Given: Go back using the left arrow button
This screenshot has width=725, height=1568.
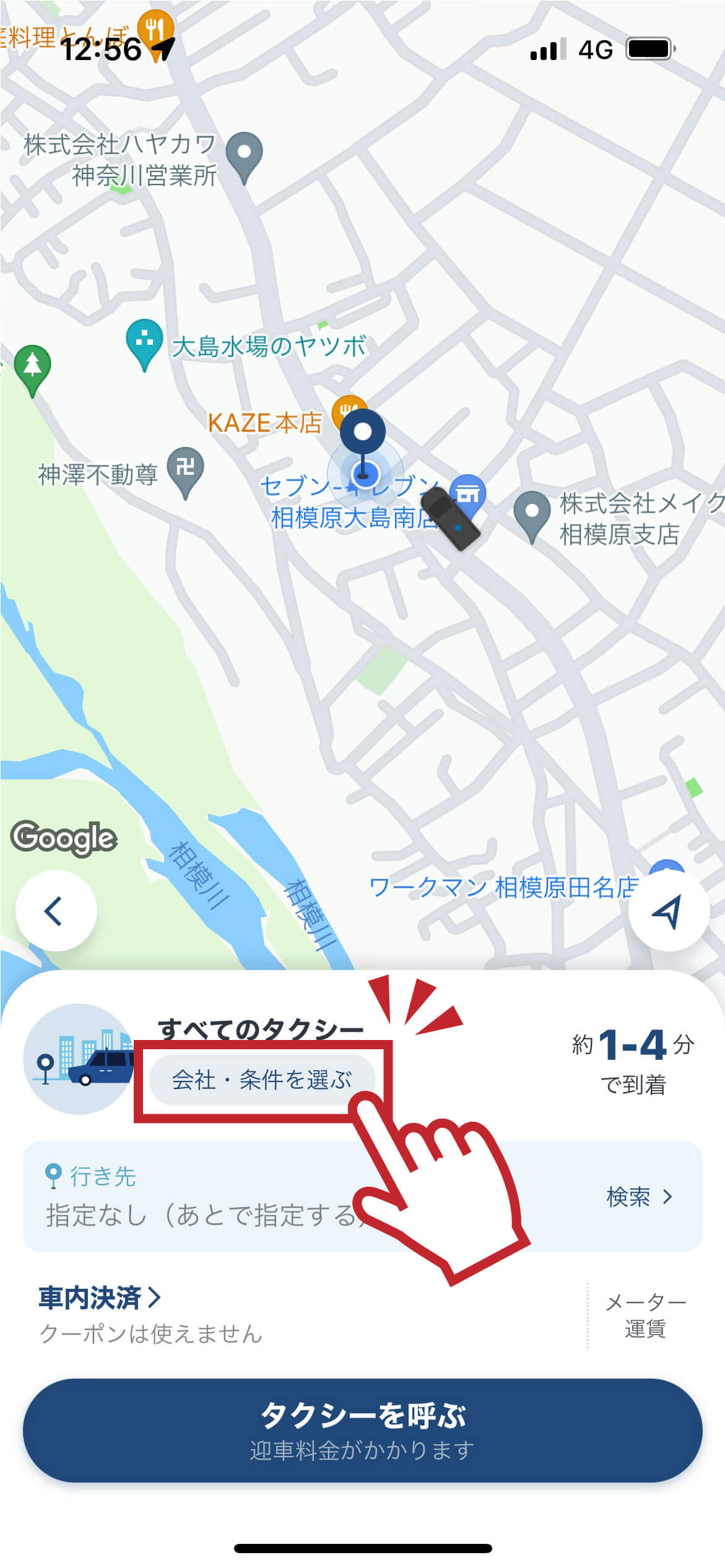Looking at the screenshot, I should [56, 911].
